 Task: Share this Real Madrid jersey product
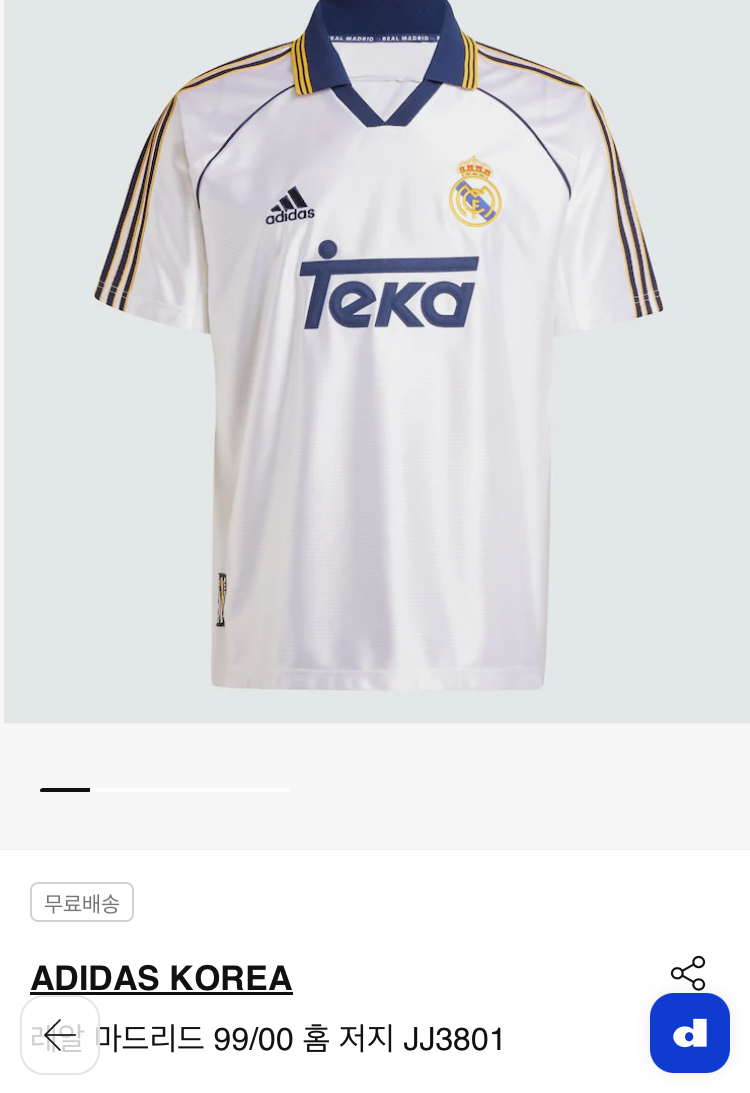click(x=688, y=973)
